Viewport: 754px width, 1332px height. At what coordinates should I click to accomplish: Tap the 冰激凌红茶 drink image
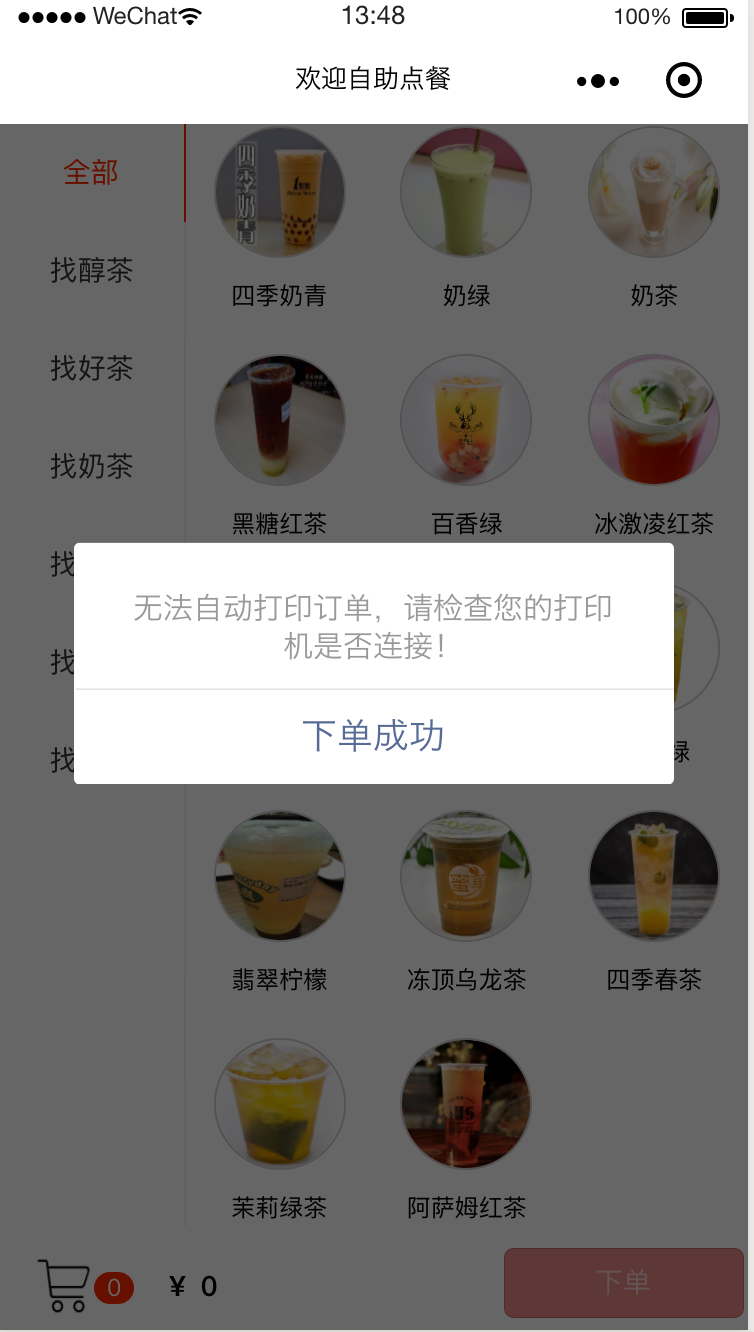(653, 420)
